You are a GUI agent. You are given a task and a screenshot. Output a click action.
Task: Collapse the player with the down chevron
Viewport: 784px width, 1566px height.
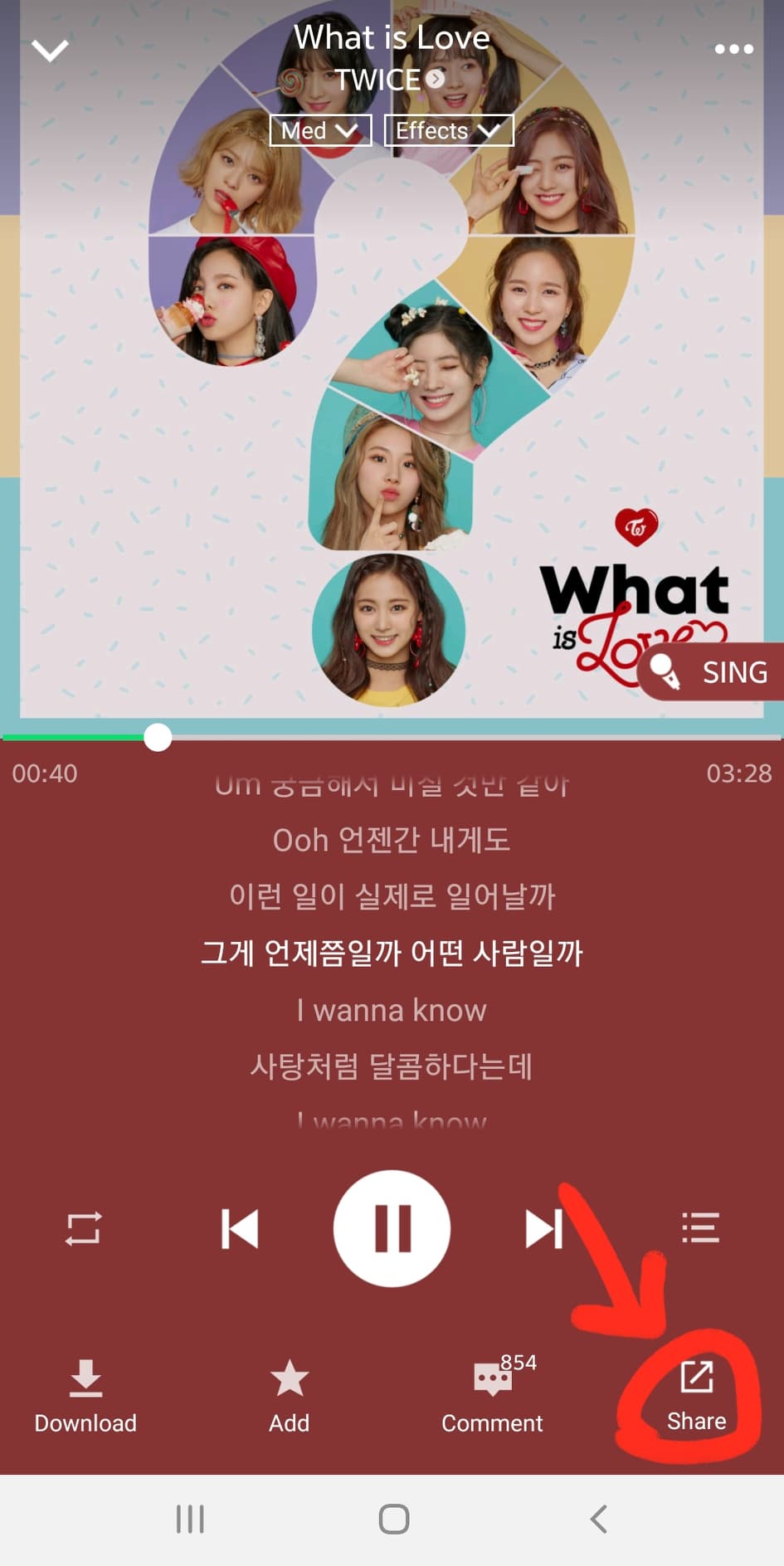click(x=50, y=51)
